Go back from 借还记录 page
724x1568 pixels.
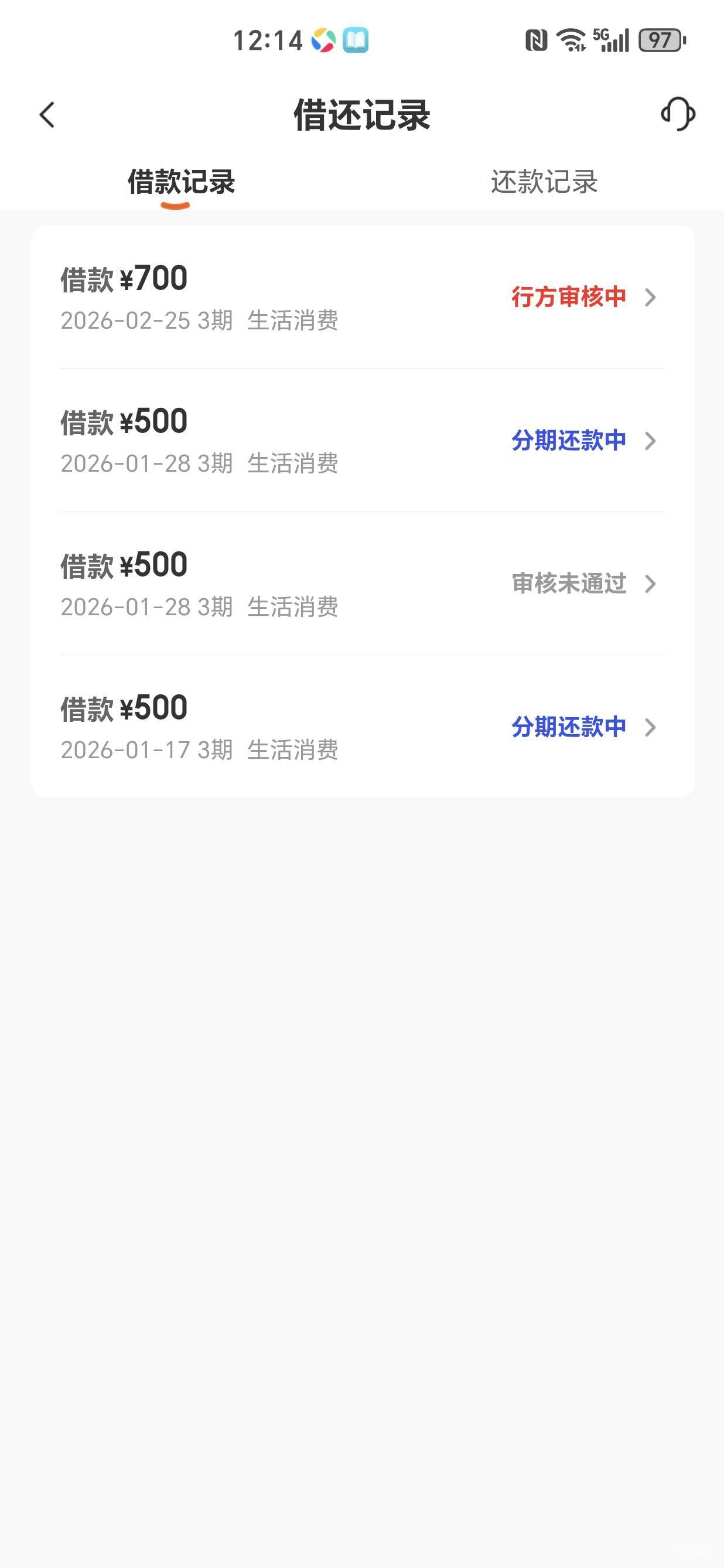47,114
